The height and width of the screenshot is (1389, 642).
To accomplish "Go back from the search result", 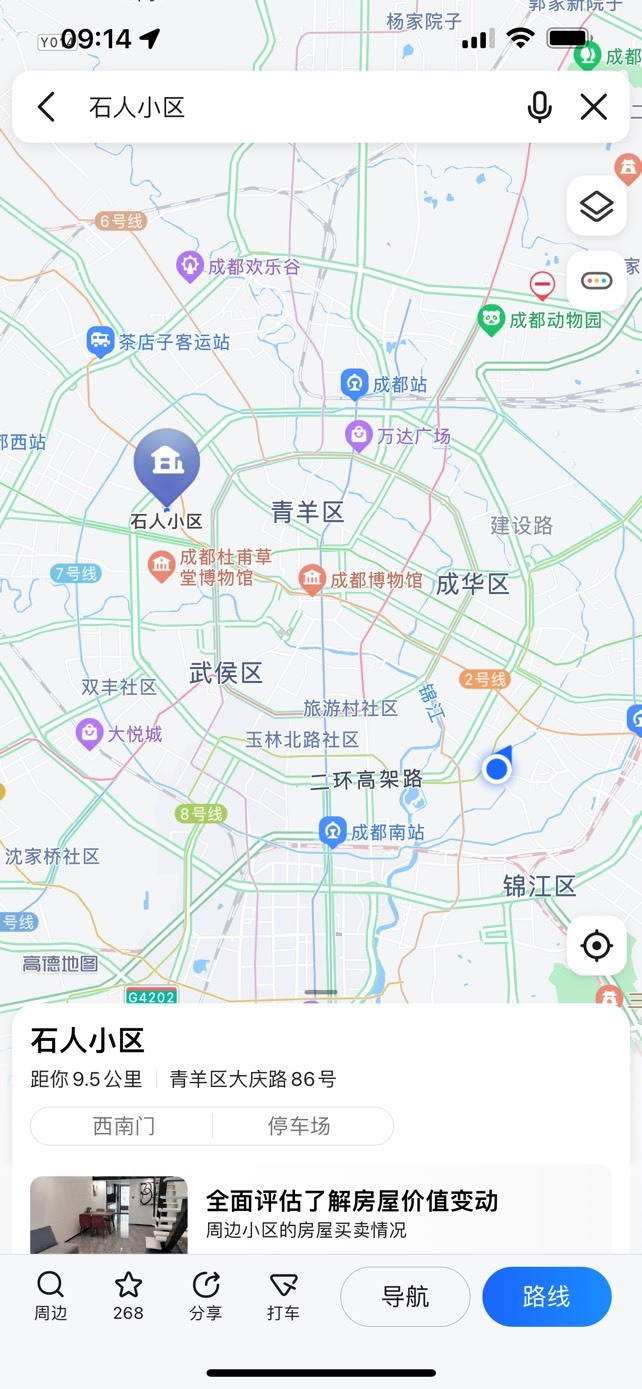I will 46,107.
